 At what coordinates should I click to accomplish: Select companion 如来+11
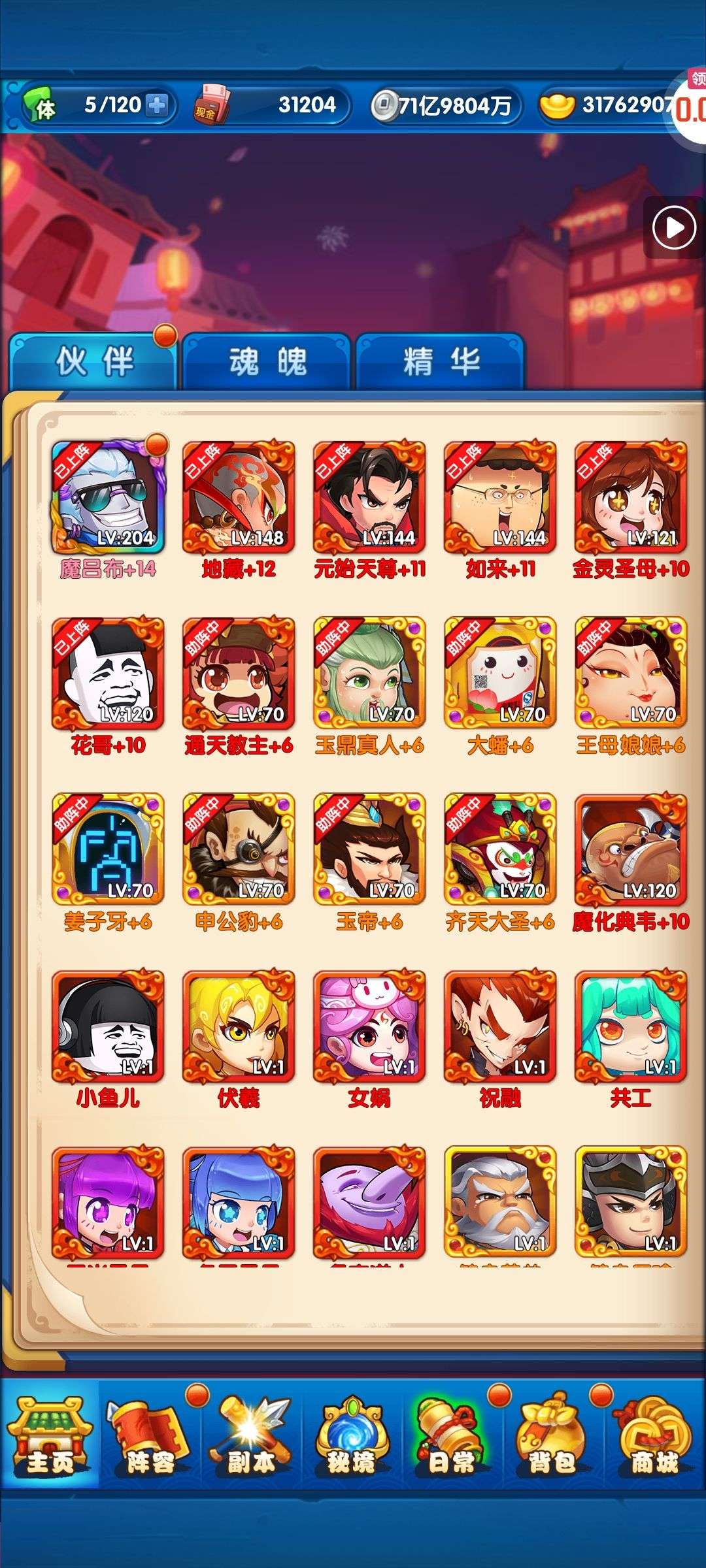tap(500, 498)
